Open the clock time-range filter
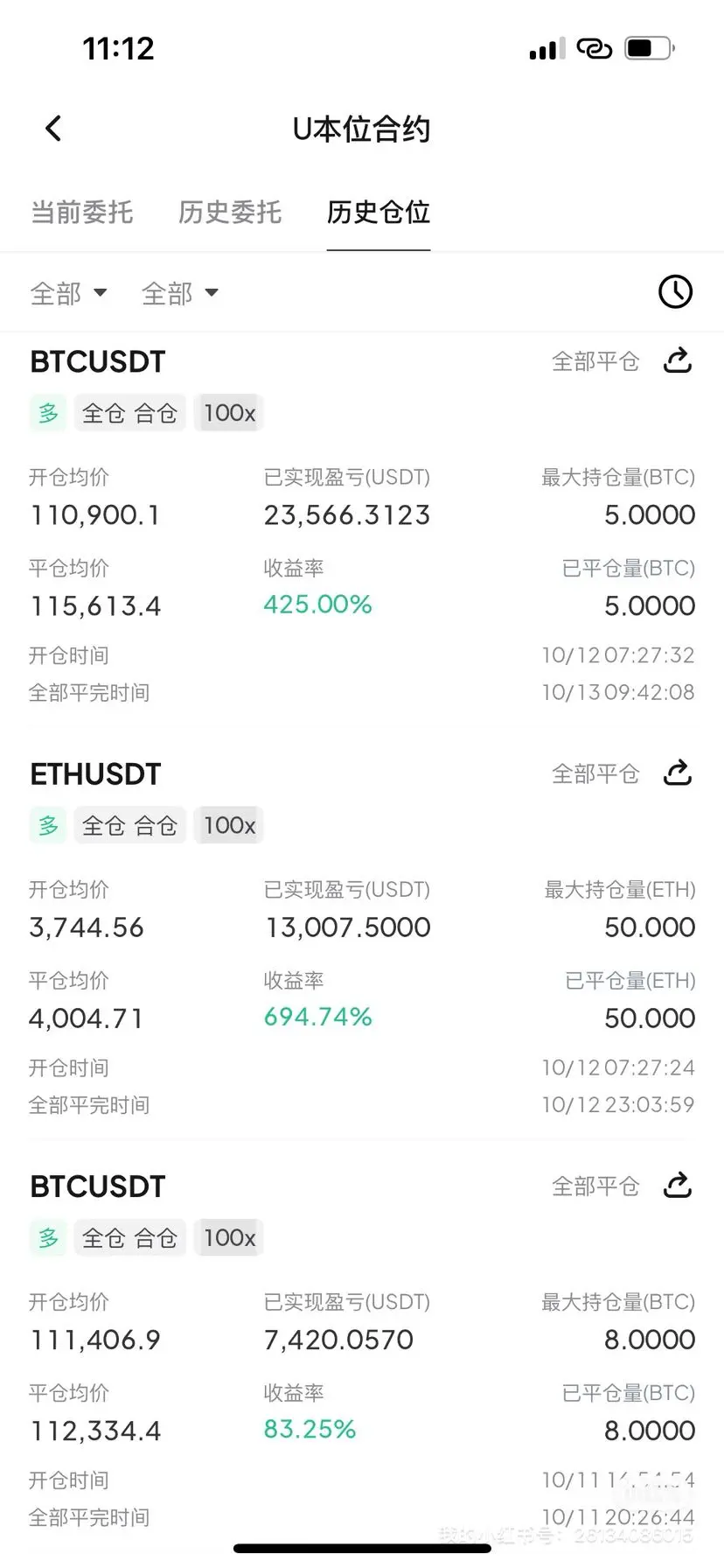This screenshot has height=1568, width=724. point(675,292)
